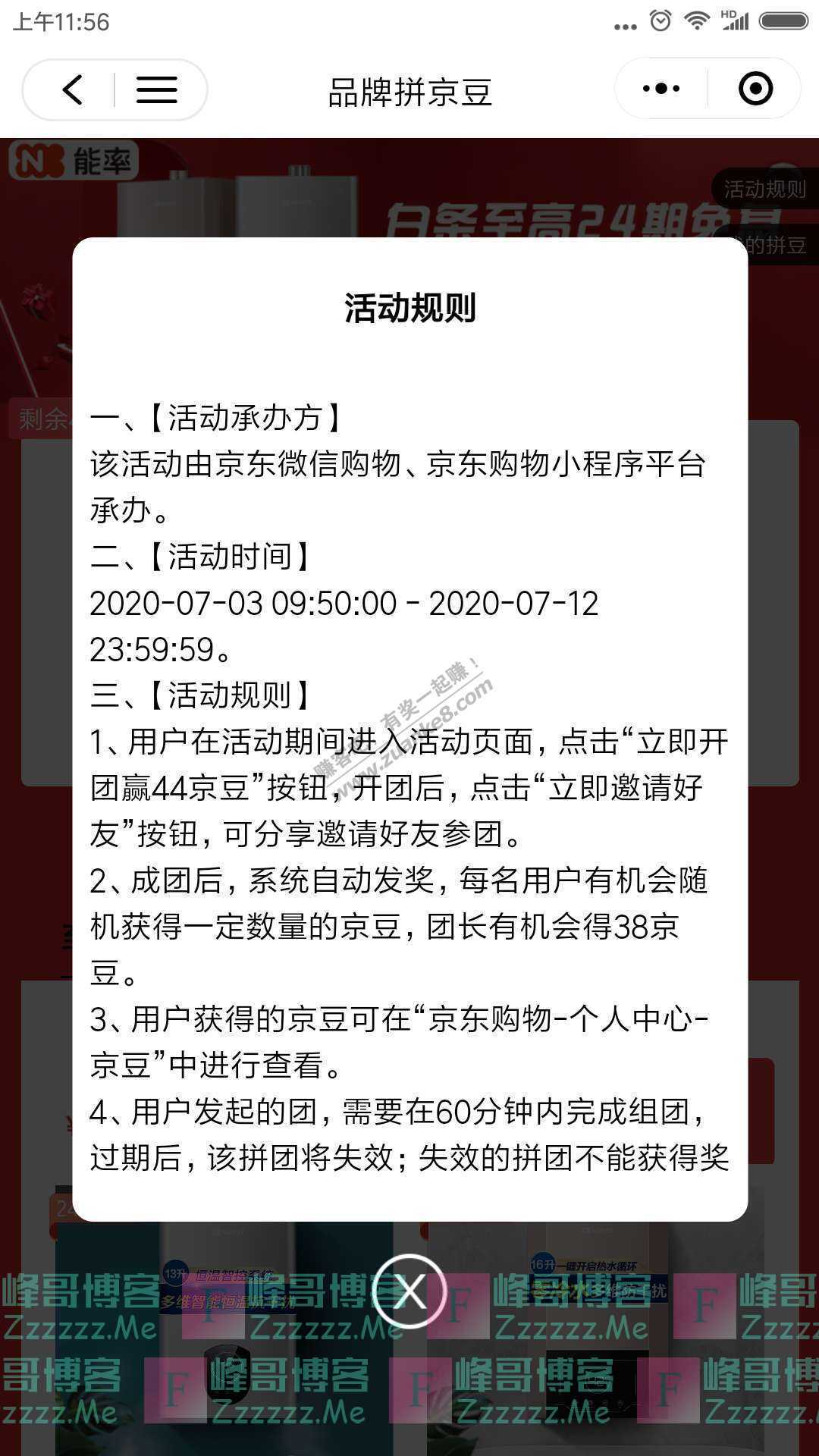
Task: Open the mini program three-dot menu
Action: (x=661, y=89)
